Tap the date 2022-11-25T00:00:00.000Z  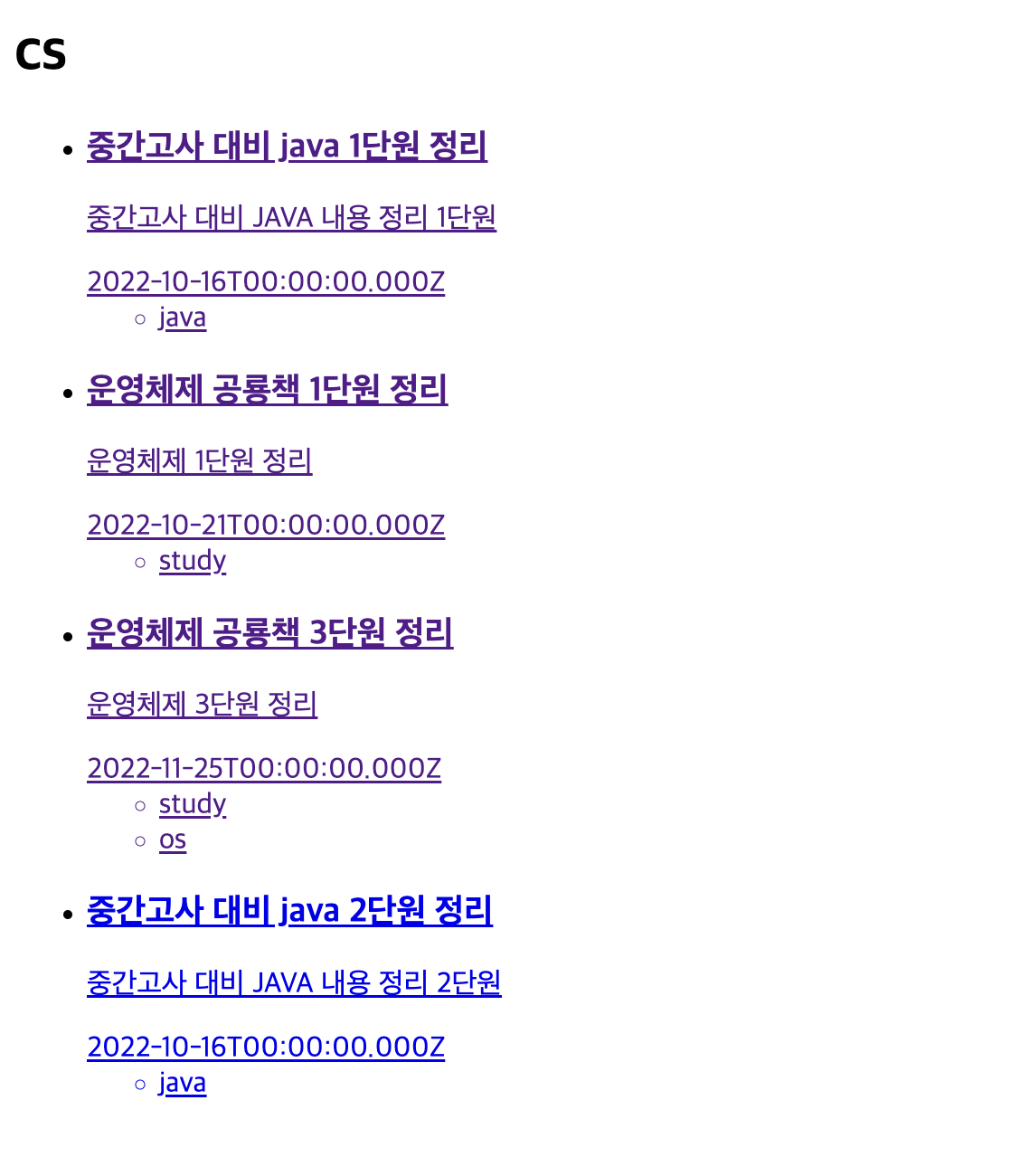[264, 768]
